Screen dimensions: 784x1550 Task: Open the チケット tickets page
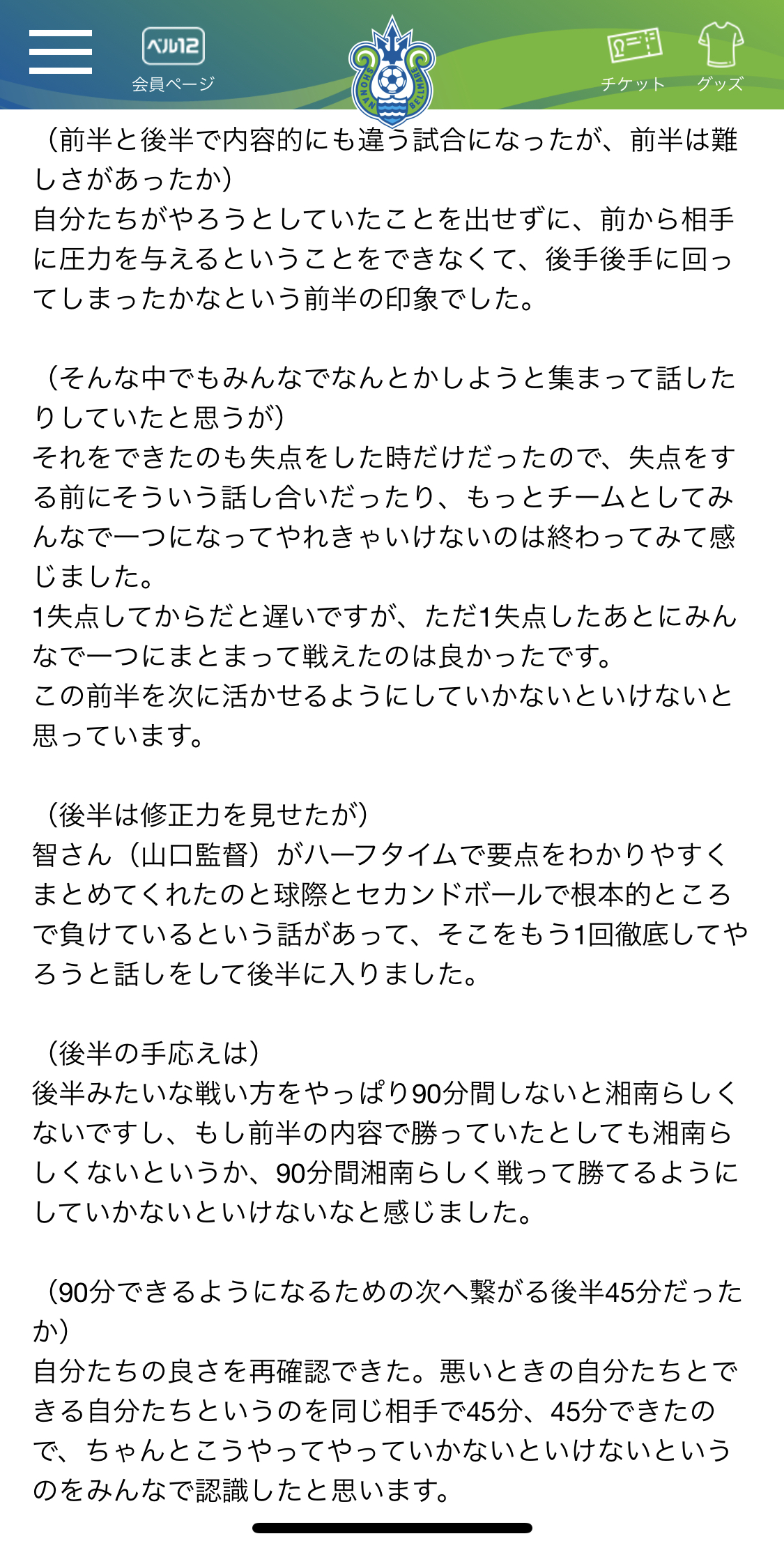tap(633, 60)
